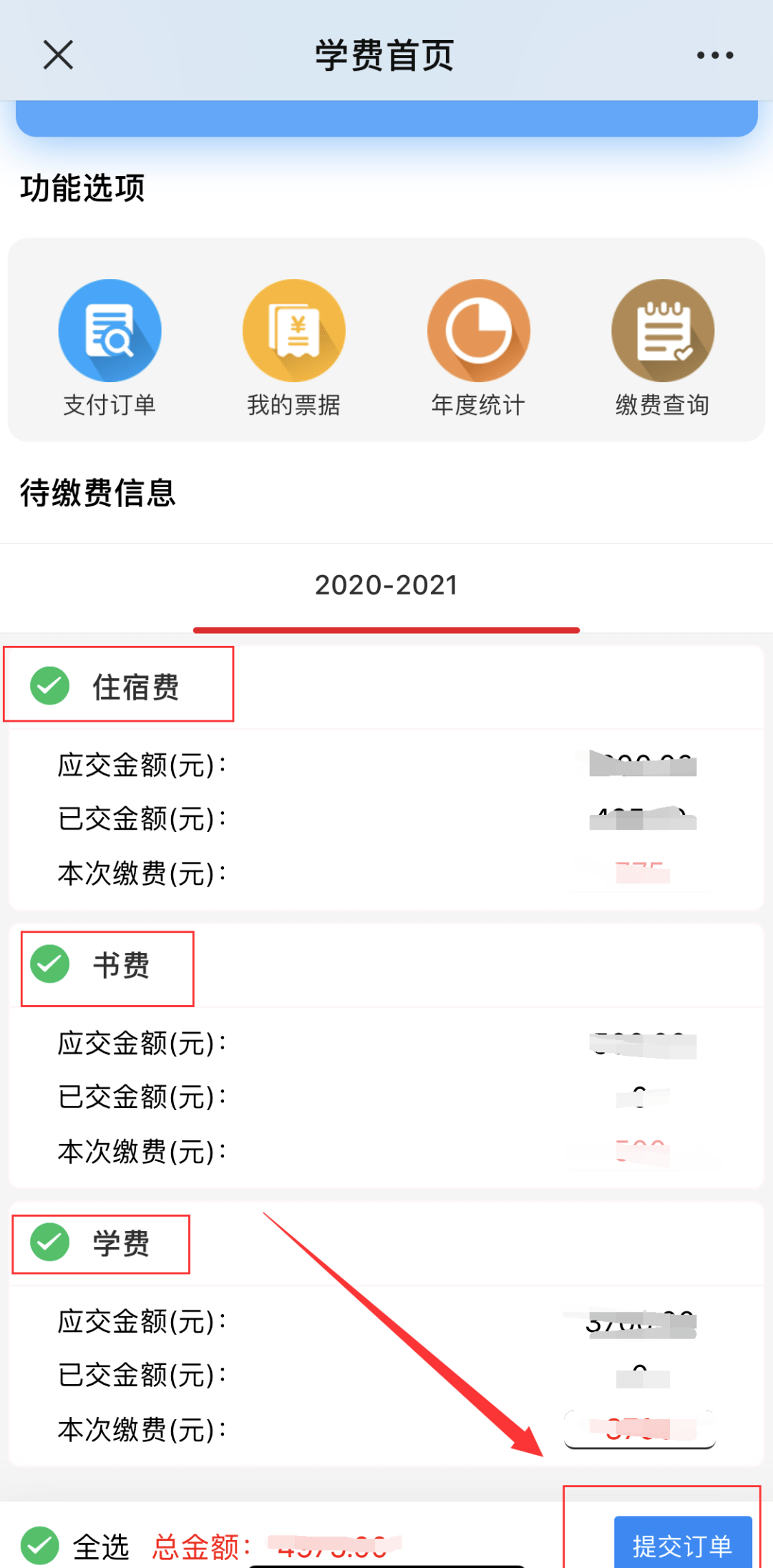This screenshot has height=1568, width=773.
Task: Uncheck the 学费 checkbox
Action: 49,1243
